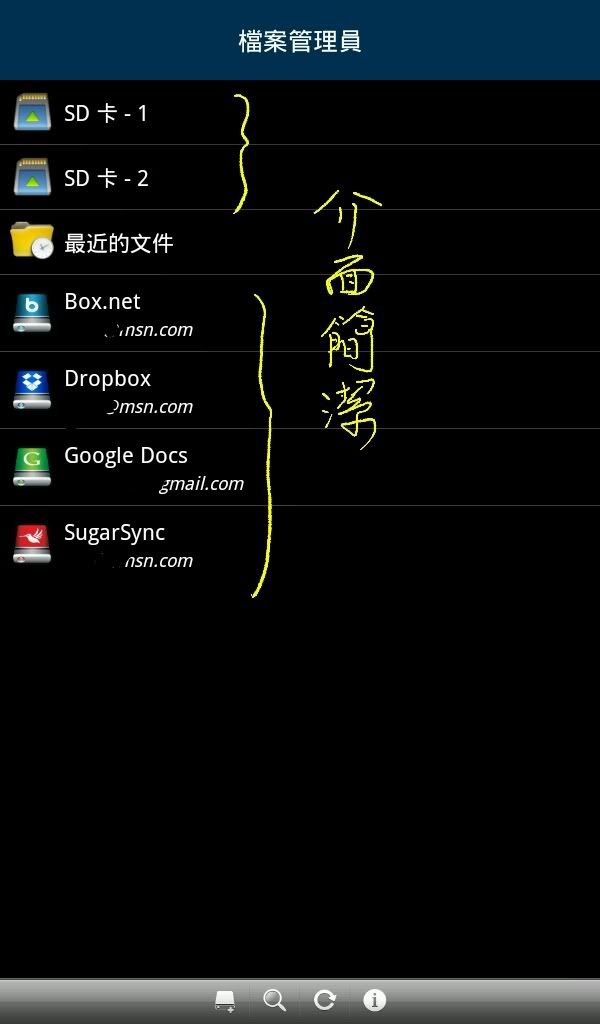The image size is (600, 1024).
Task: Open 最近的文件 folder
Action: coord(118,242)
